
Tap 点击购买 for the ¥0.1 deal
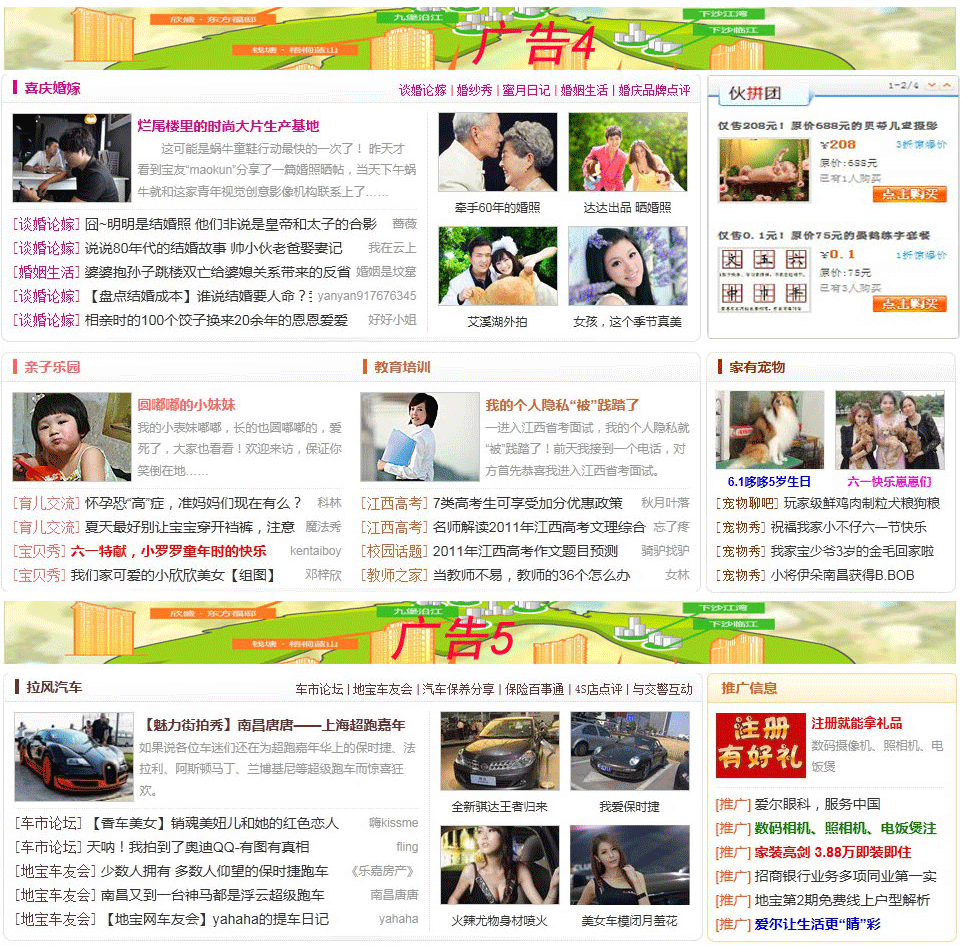tap(909, 304)
